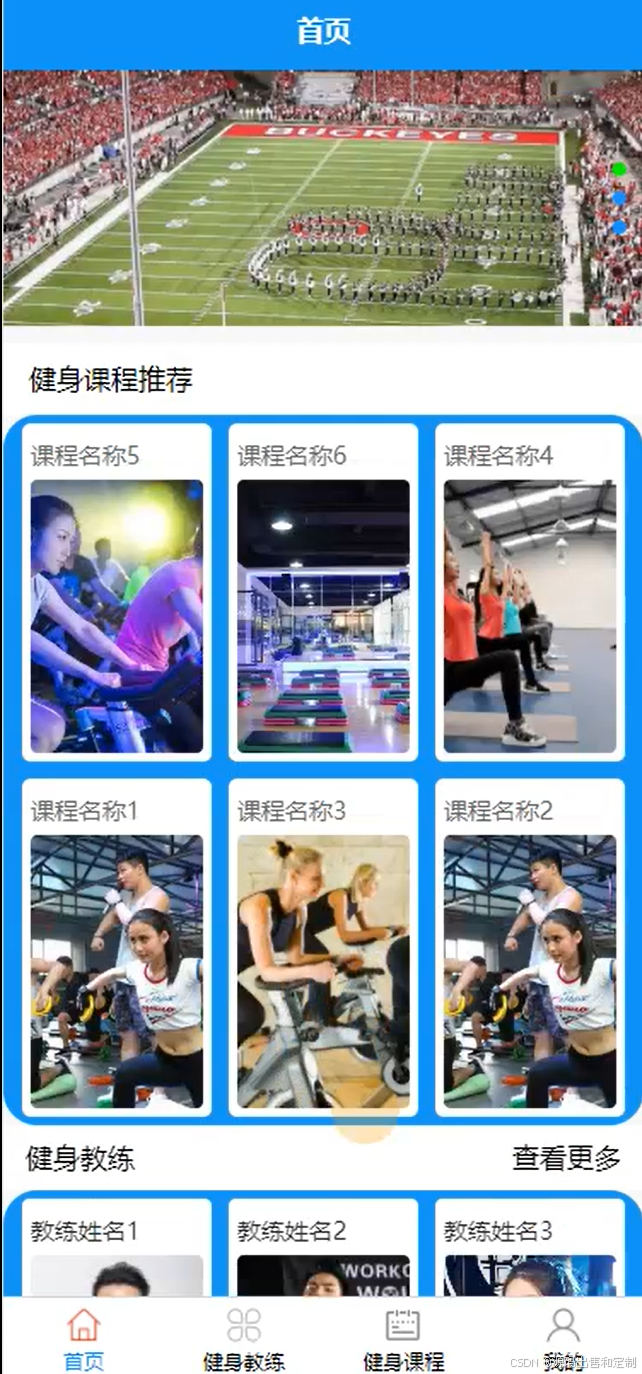Switch to the 健身课程 tab
This screenshot has width=642, height=1374.
click(x=403, y=1338)
